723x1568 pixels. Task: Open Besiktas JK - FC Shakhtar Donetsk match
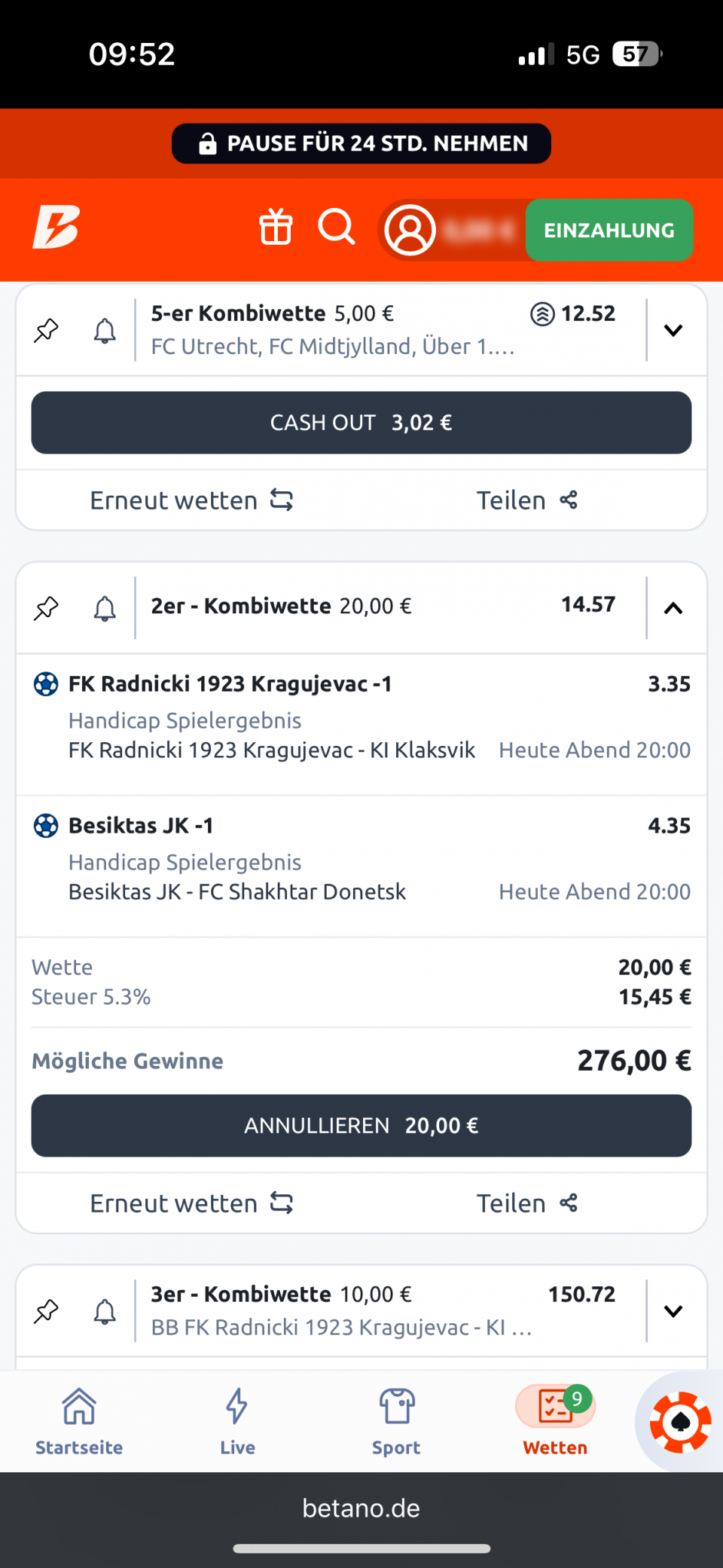[x=237, y=892]
